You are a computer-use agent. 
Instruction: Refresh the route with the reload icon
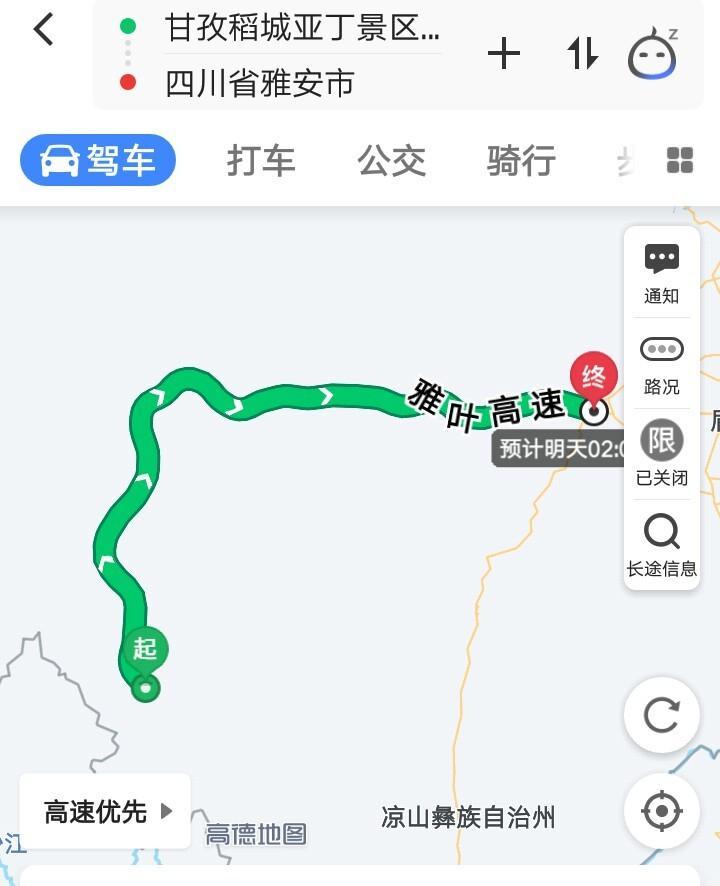pos(661,715)
